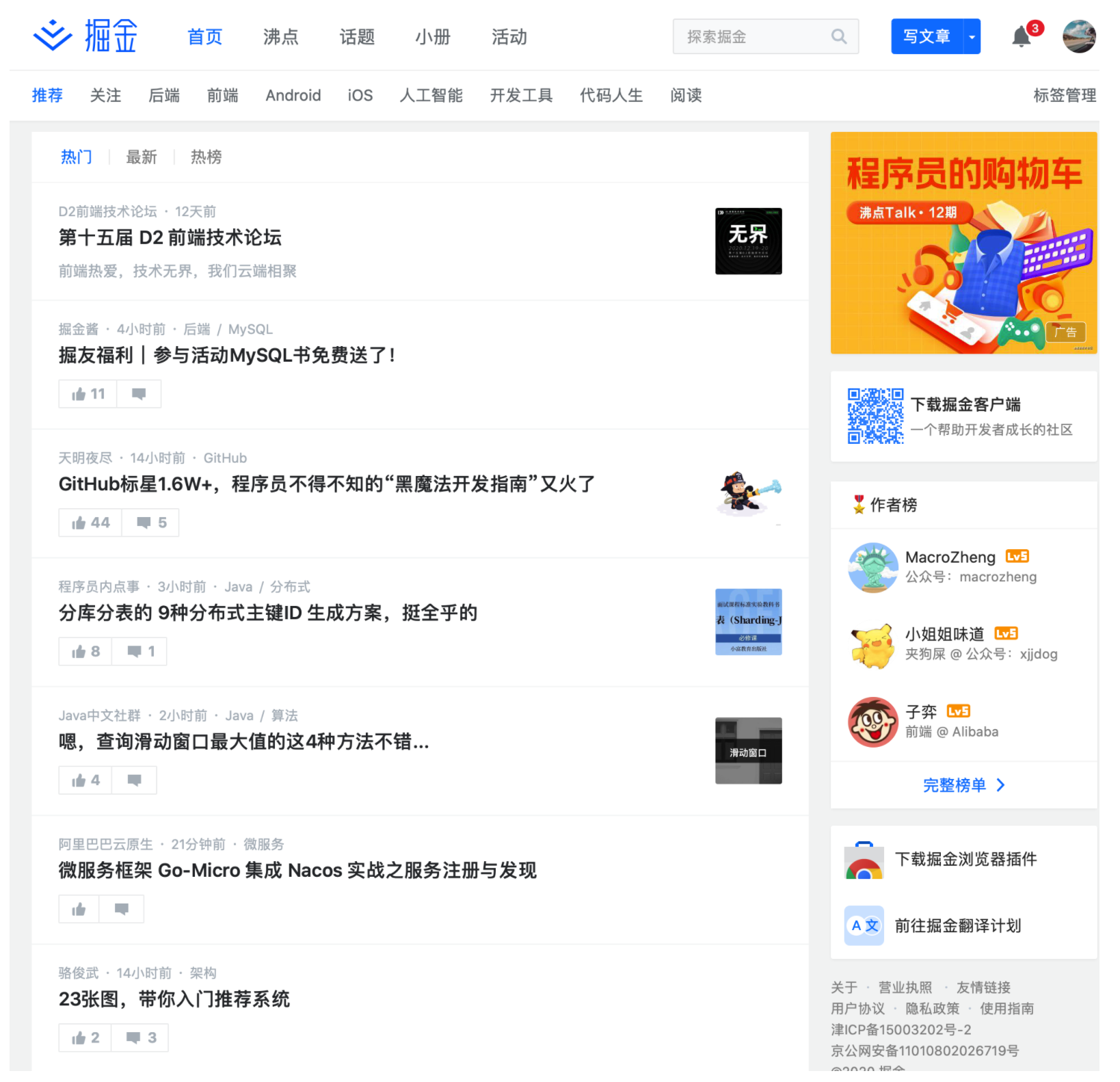Switch to the 最新 sorting tab

[x=142, y=157]
